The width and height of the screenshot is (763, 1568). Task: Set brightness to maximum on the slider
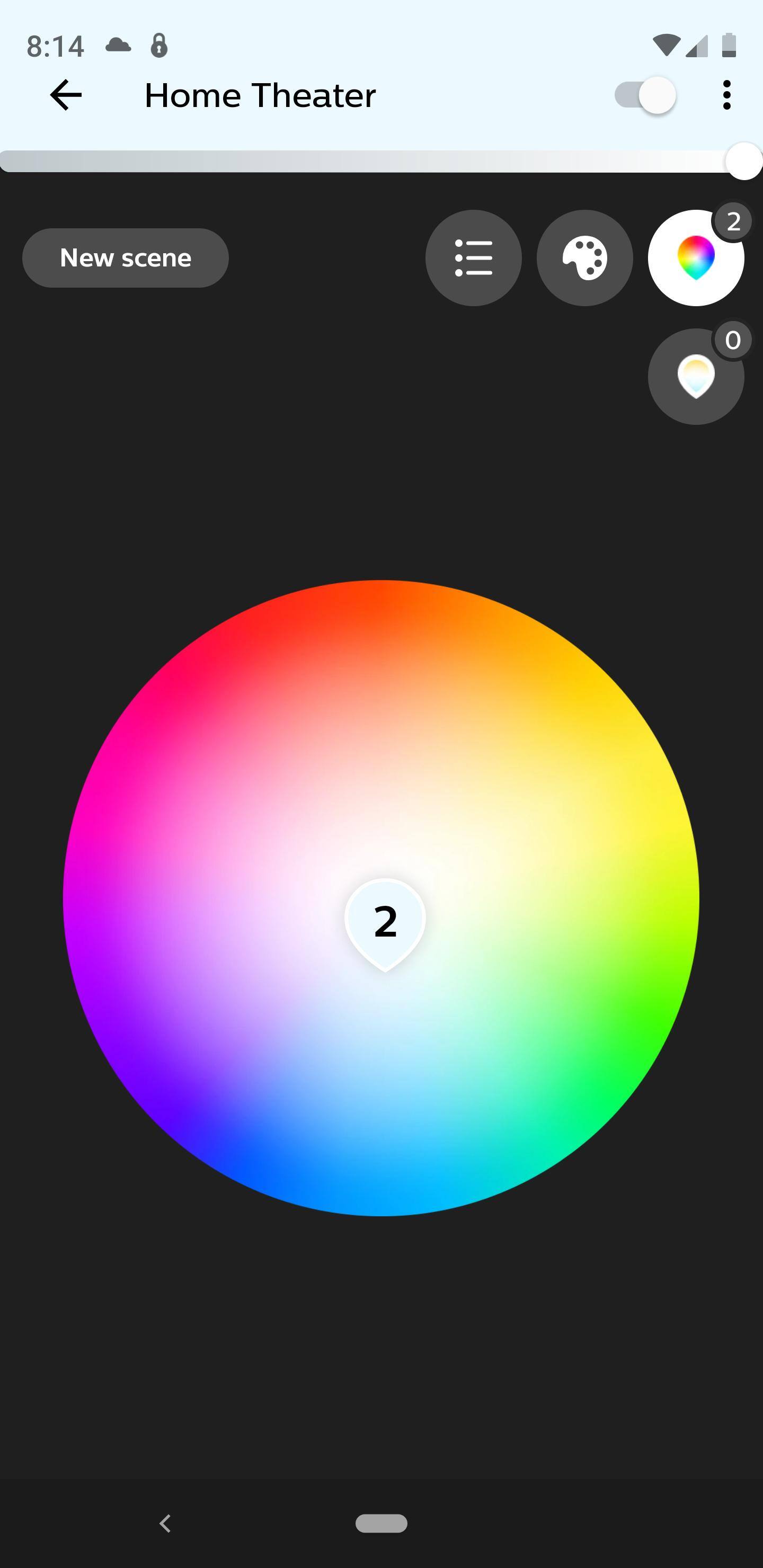click(x=743, y=162)
